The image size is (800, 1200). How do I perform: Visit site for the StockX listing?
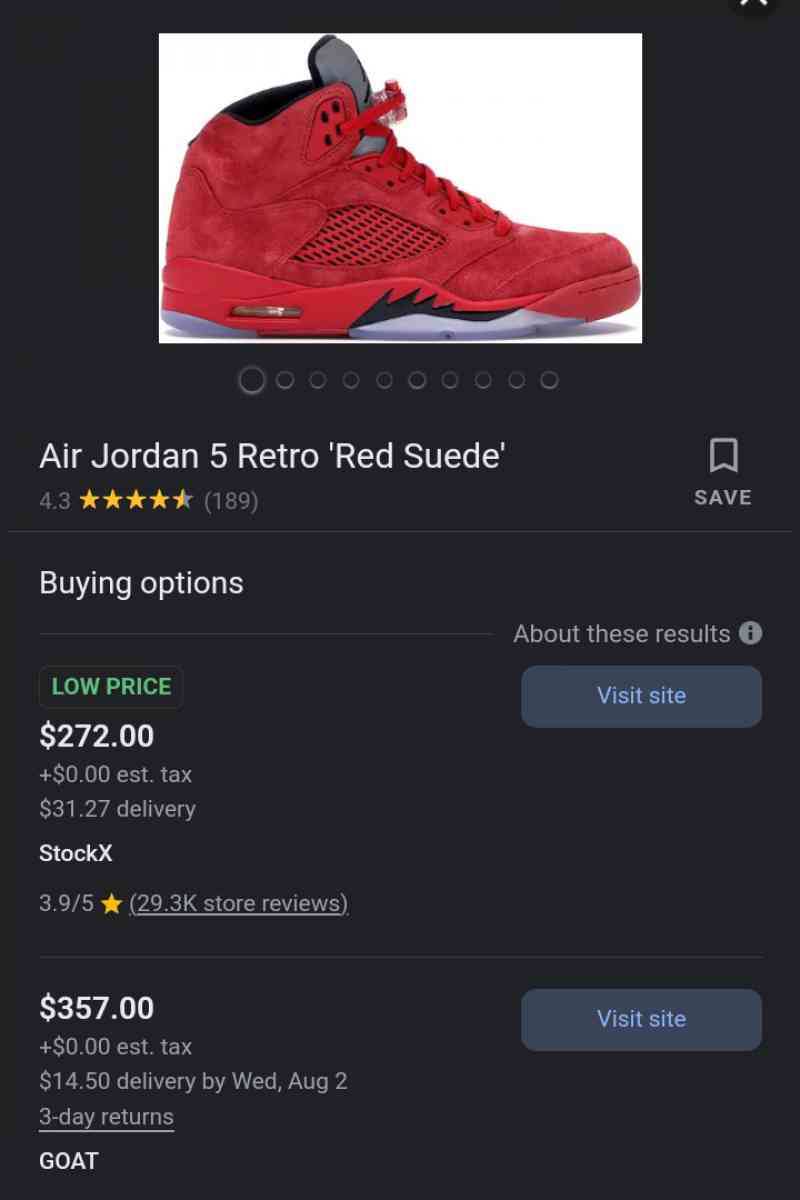click(x=641, y=696)
